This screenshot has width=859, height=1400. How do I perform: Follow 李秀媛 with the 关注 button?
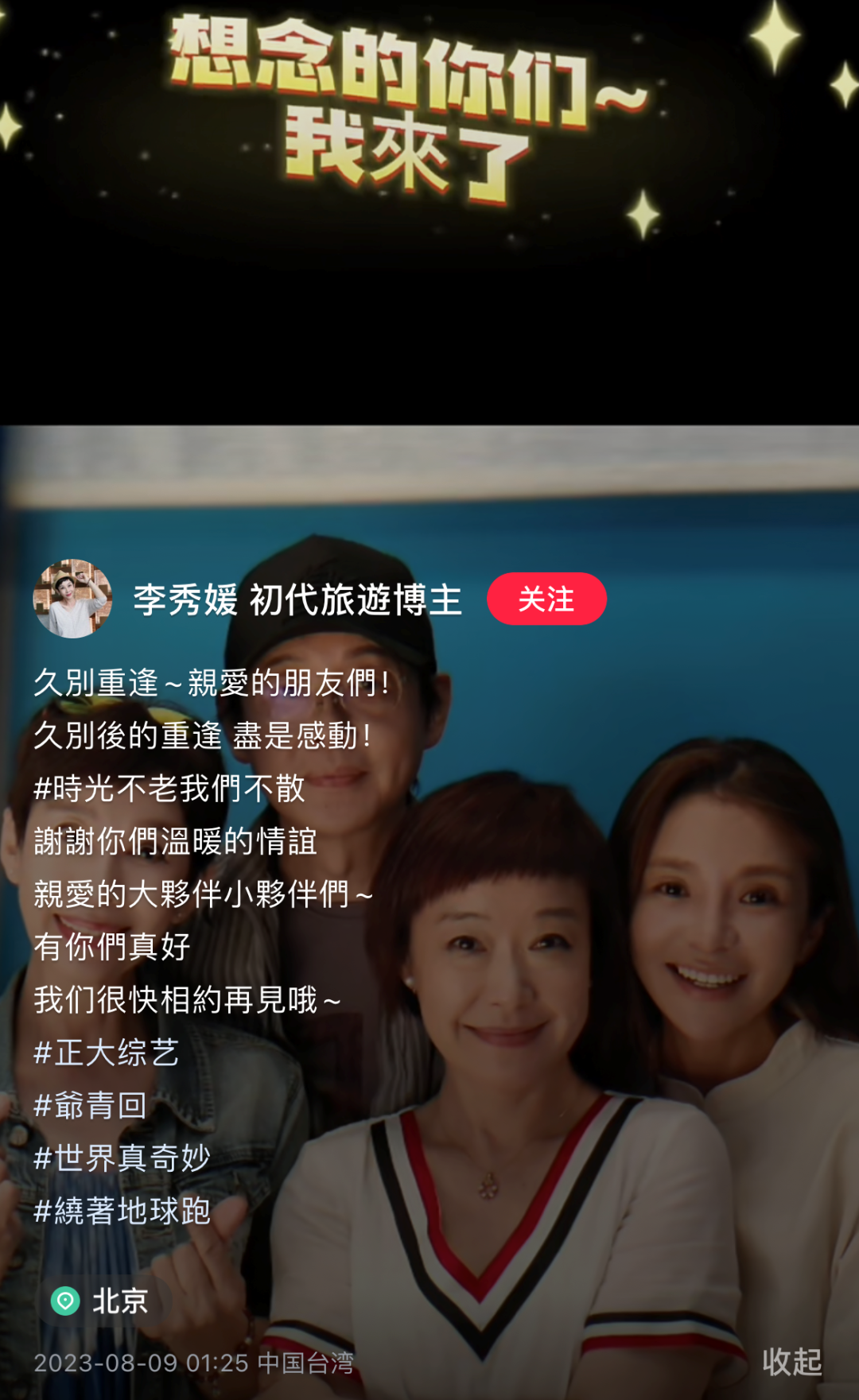(x=546, y=599)
